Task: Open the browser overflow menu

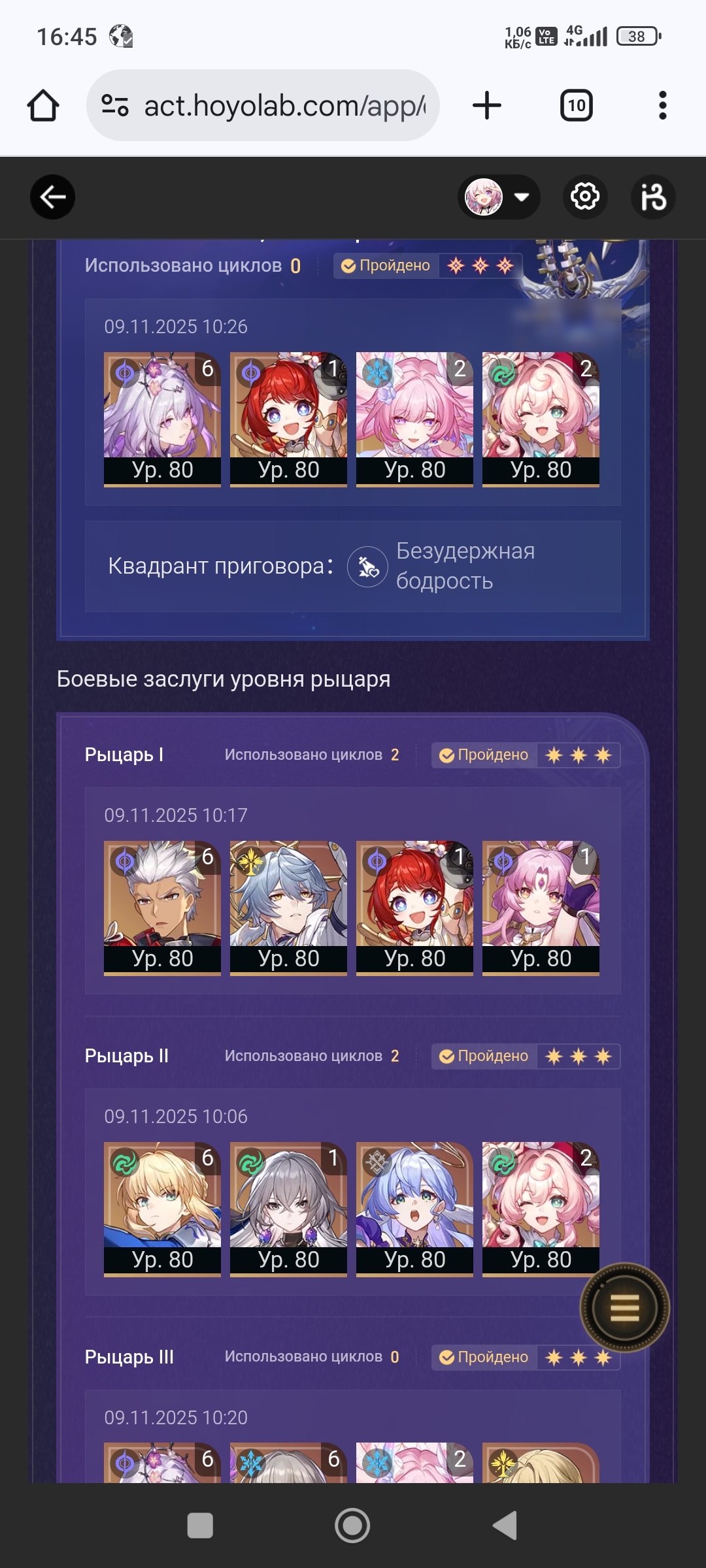Action: coord(662,105)
